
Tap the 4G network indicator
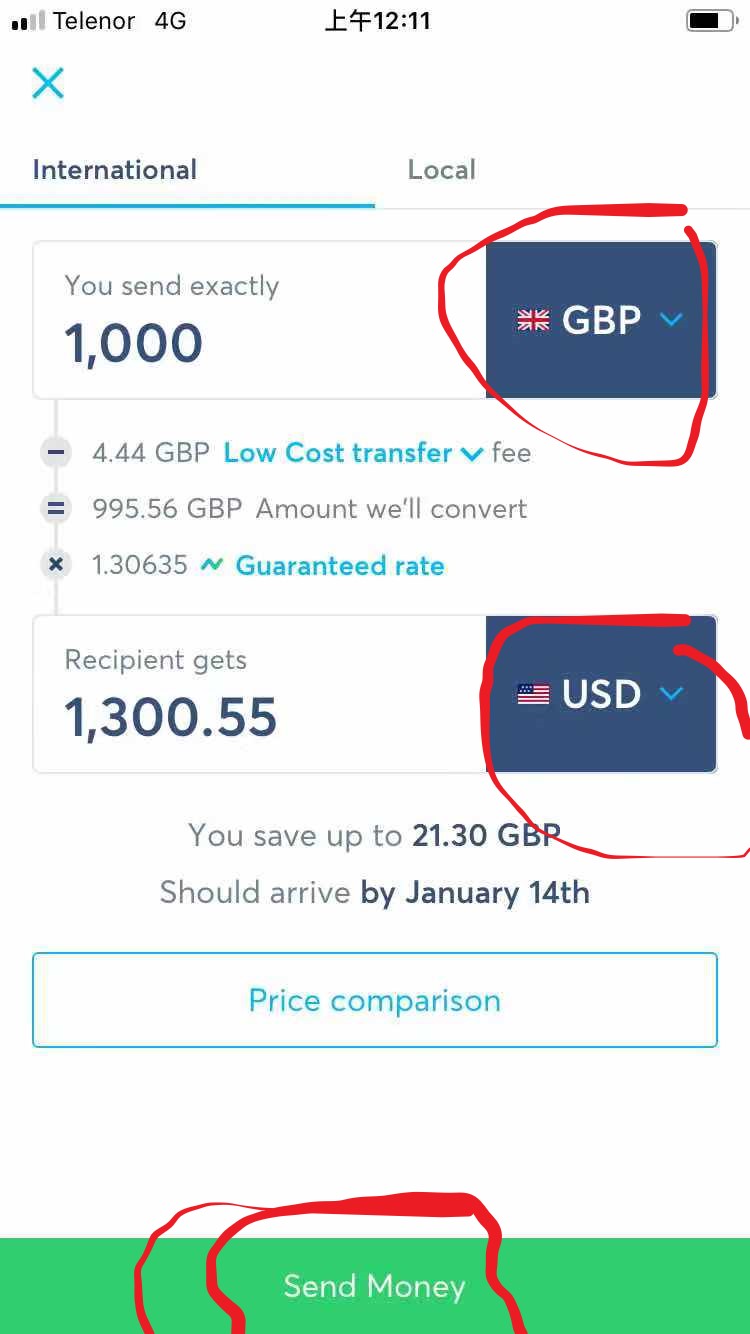click(169, 20)
